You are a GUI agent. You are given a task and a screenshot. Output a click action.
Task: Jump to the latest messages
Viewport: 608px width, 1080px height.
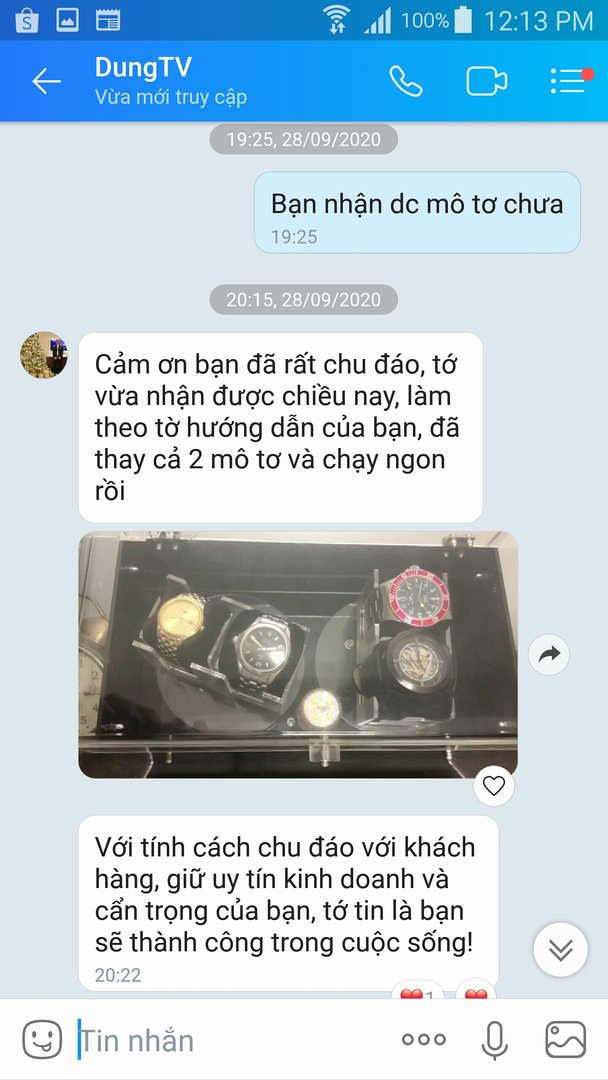tap(560, 949)
